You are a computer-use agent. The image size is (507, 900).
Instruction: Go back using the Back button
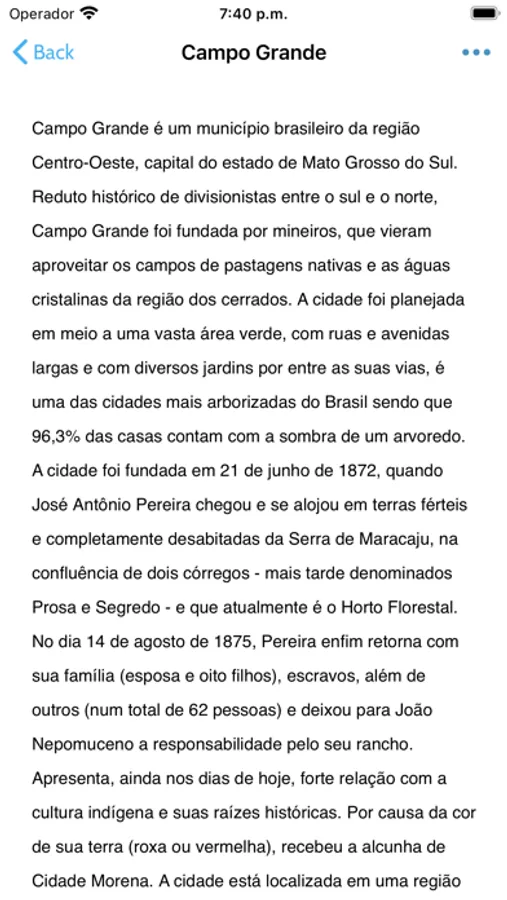(x=44, y=52)
